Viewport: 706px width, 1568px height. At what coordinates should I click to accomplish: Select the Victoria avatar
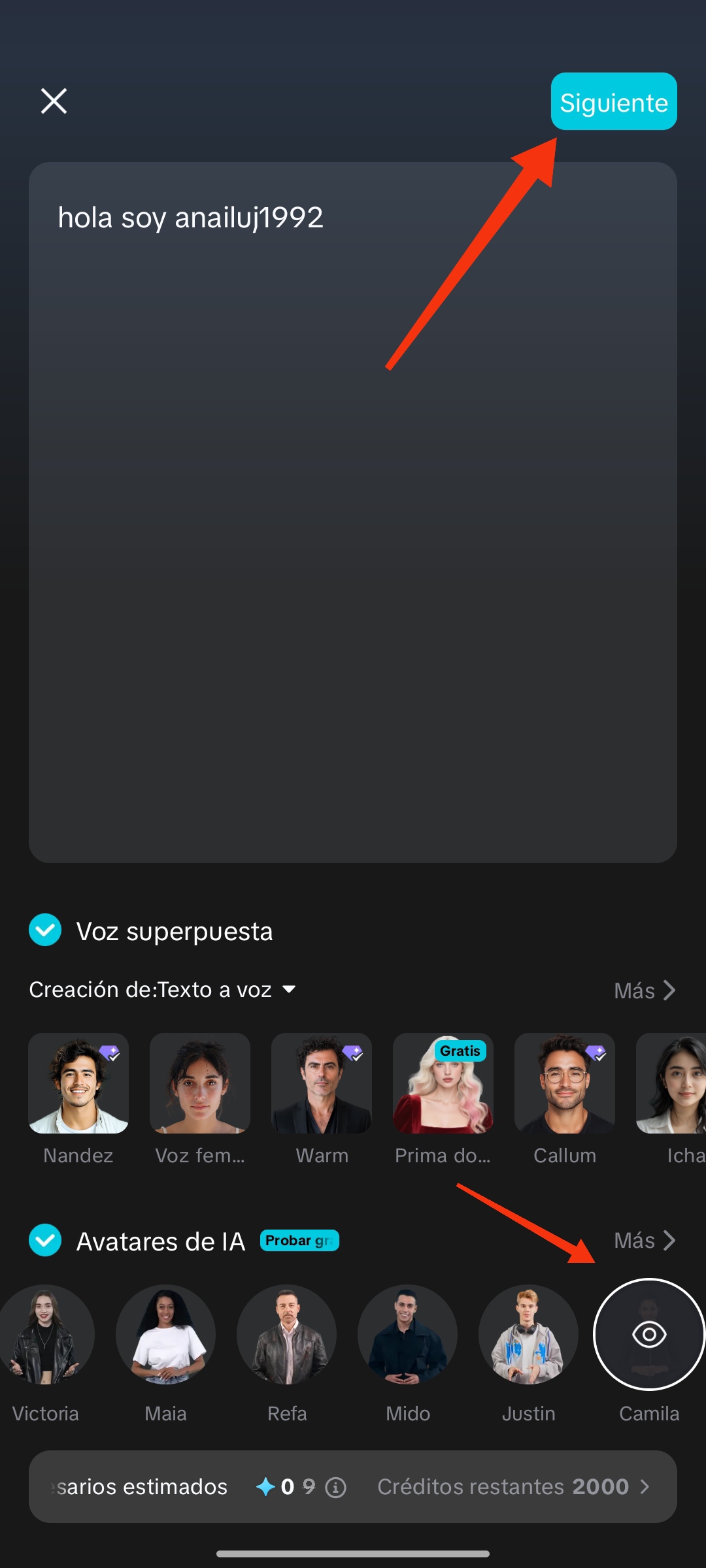pyautogui.click(x=44, y=1335)
